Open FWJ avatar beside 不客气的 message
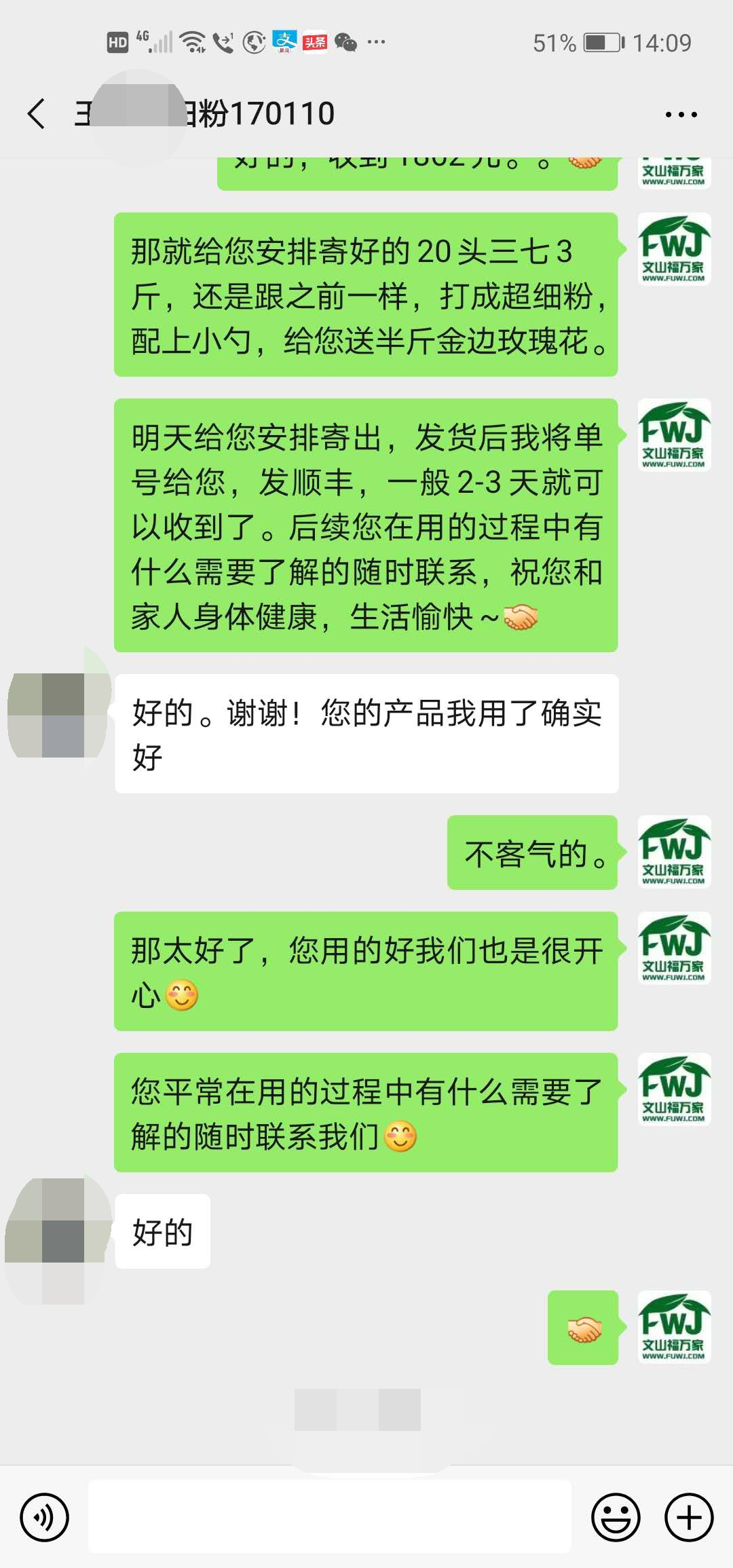This screenshot has width=733, height=1568. tap(674, 852)
